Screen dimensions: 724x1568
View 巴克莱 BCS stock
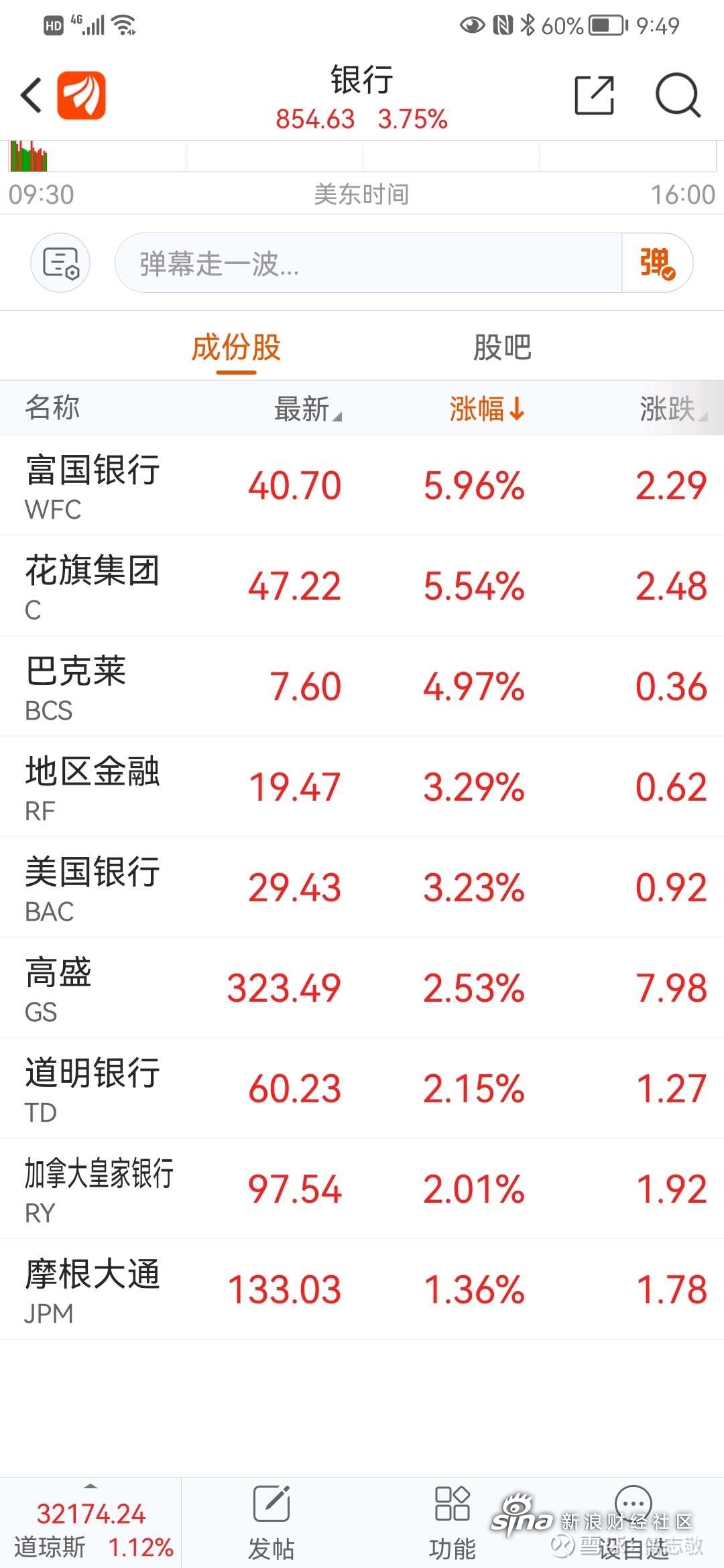362,686
